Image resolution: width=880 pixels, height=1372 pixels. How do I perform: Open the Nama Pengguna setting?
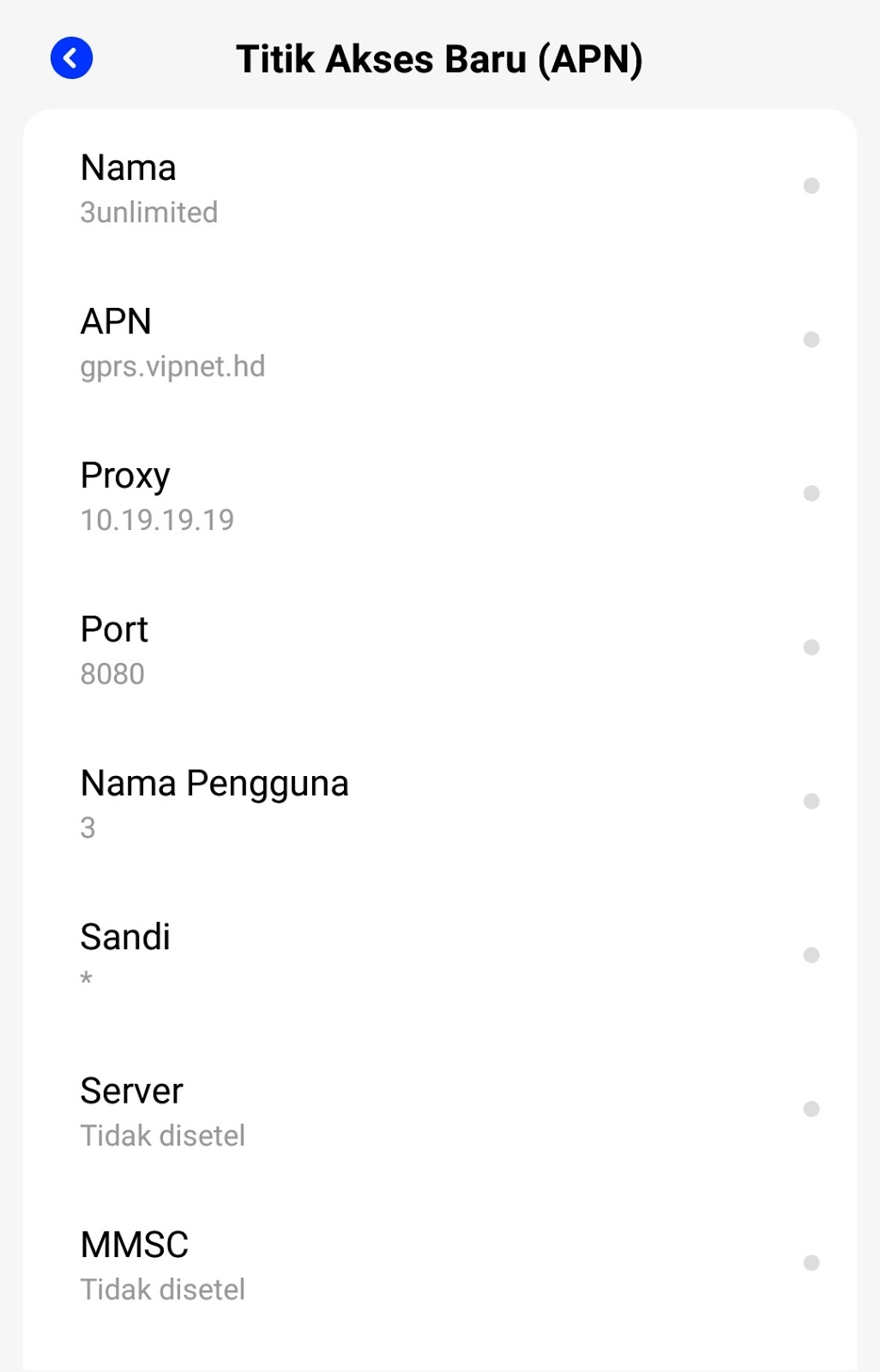click(x=439, y=803)
